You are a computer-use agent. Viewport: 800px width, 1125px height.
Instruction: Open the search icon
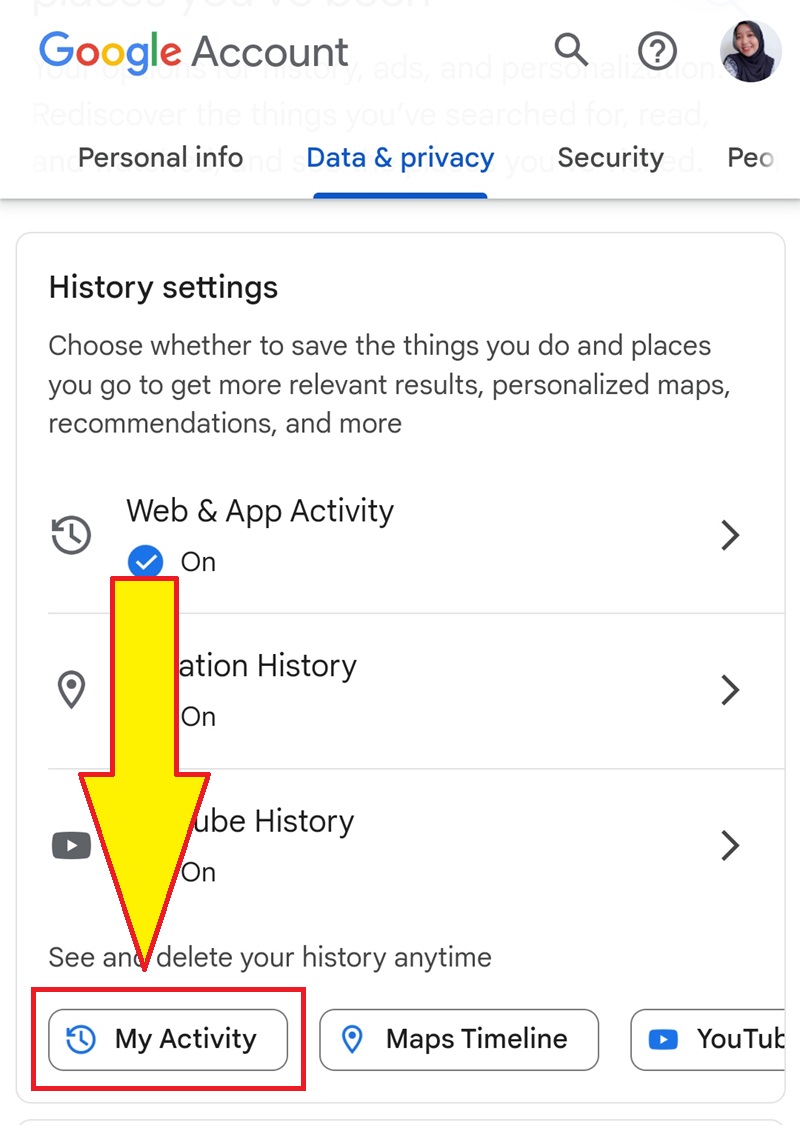(571, 49)
